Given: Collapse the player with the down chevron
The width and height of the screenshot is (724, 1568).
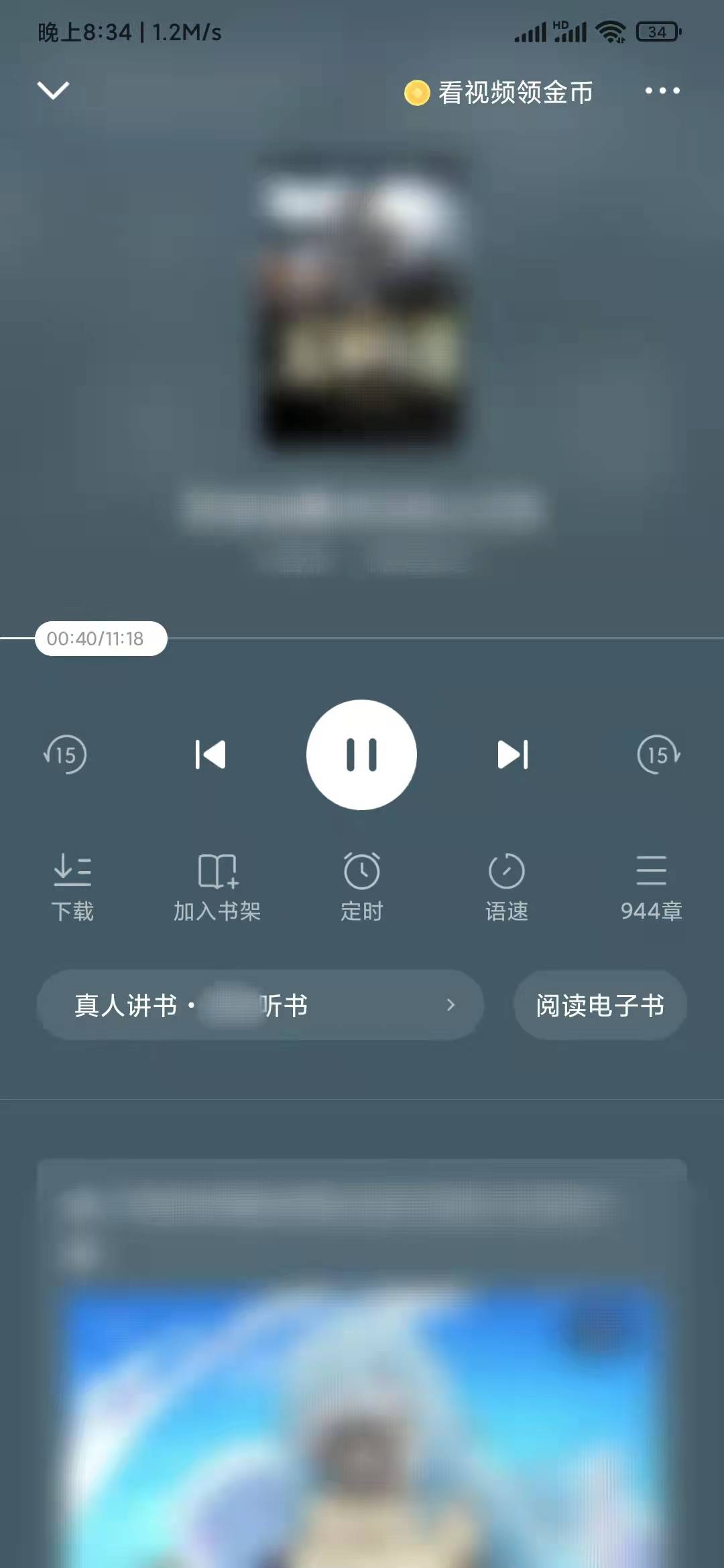Looking at the screenshot, I should coord(53,90).
